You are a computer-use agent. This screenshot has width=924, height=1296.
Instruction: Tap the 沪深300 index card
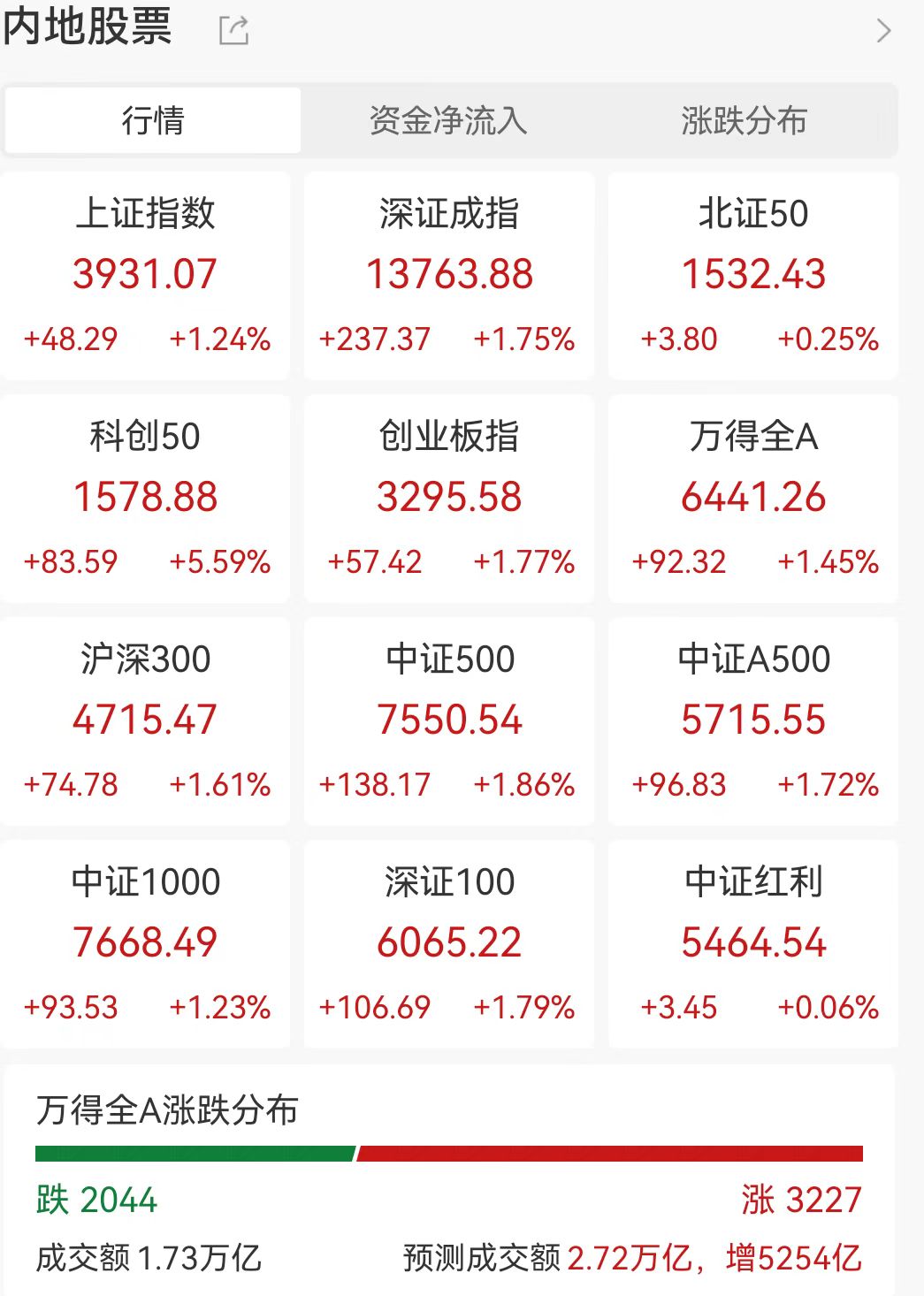pos(146,721)
